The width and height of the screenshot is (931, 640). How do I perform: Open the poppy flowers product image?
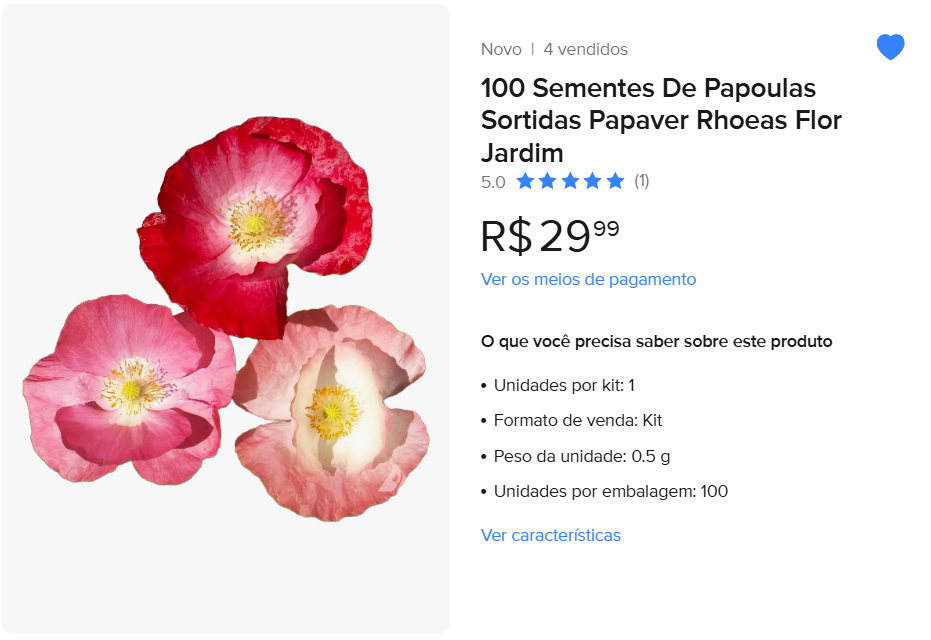(226, 320)
